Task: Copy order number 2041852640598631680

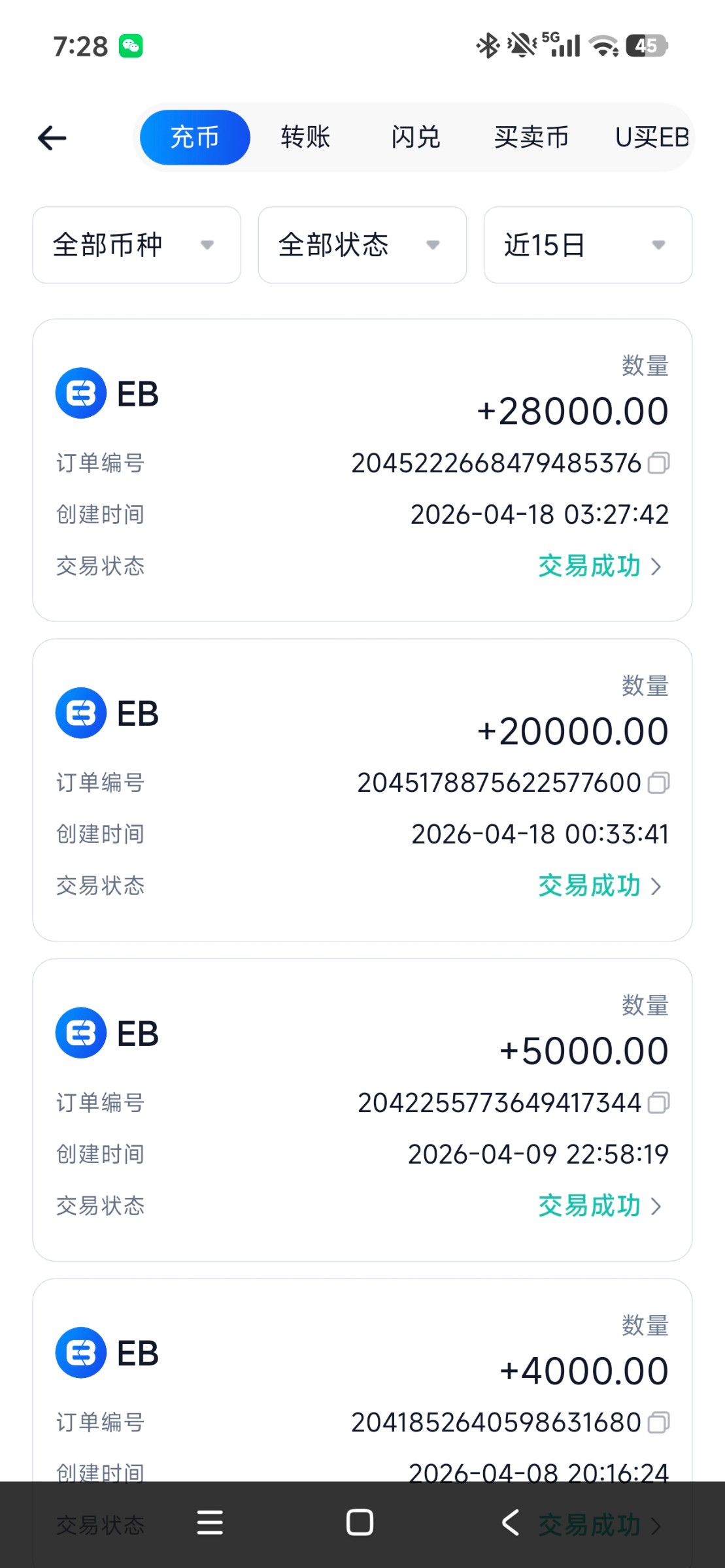Action: click(x=658, y=1422)
